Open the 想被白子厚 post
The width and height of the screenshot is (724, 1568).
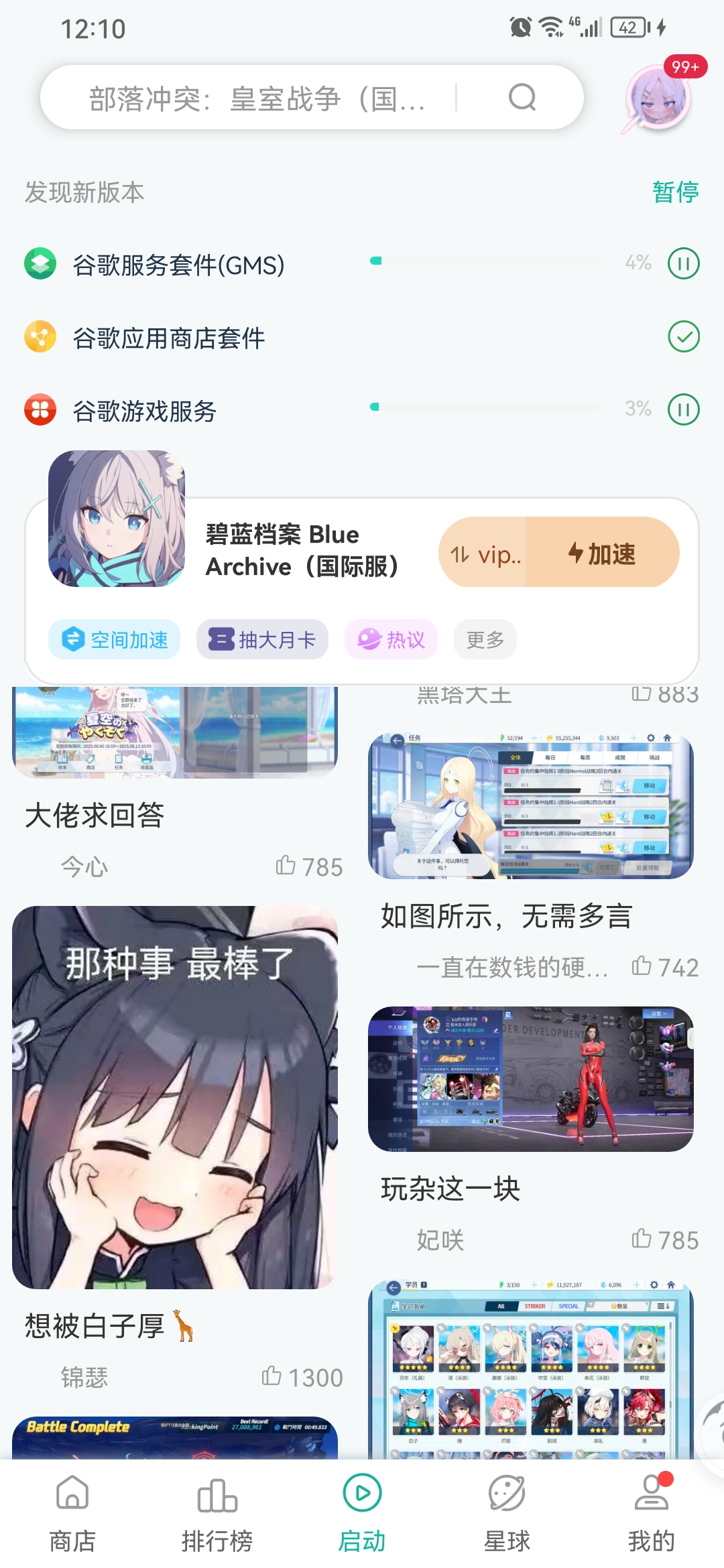pos(95,1326)
